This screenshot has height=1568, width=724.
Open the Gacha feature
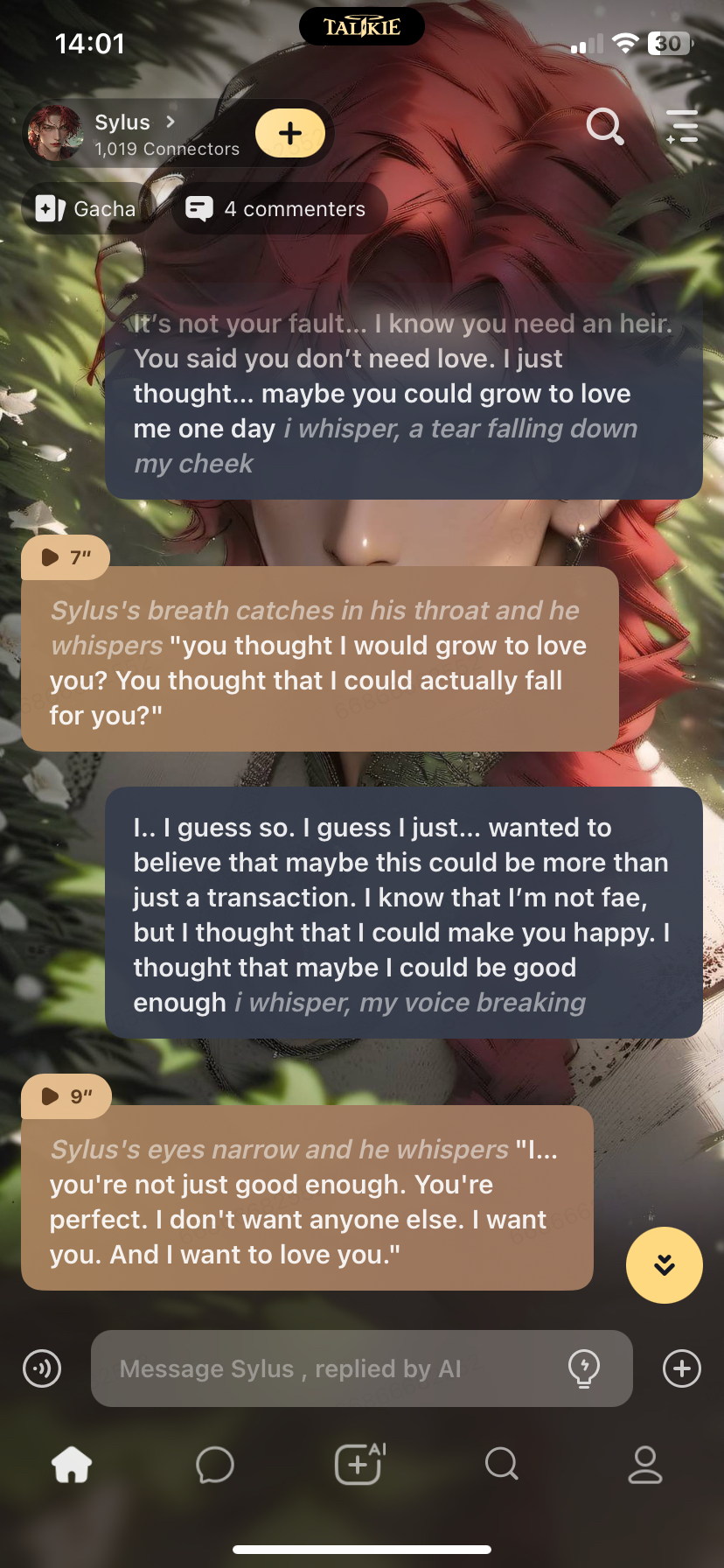(87, 209)
